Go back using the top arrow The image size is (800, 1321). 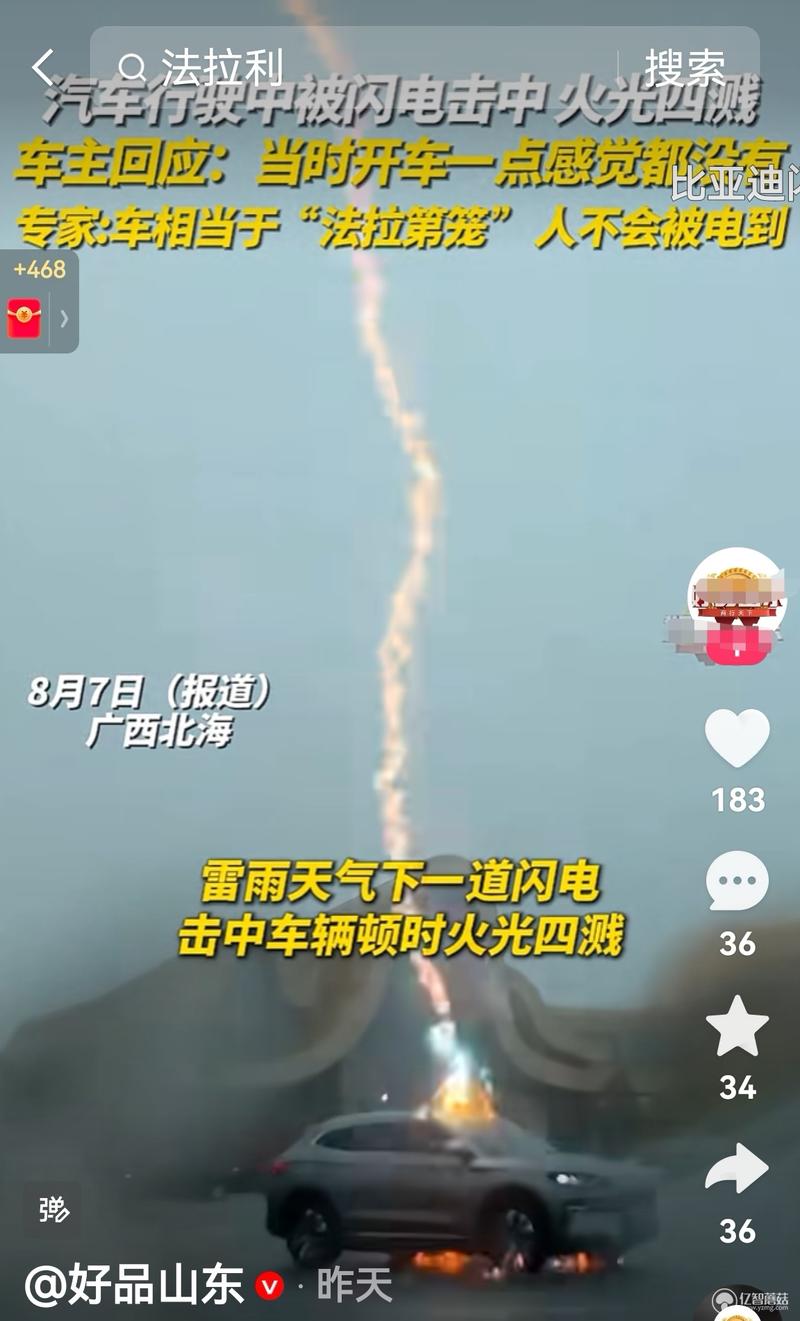coord(44,68)
